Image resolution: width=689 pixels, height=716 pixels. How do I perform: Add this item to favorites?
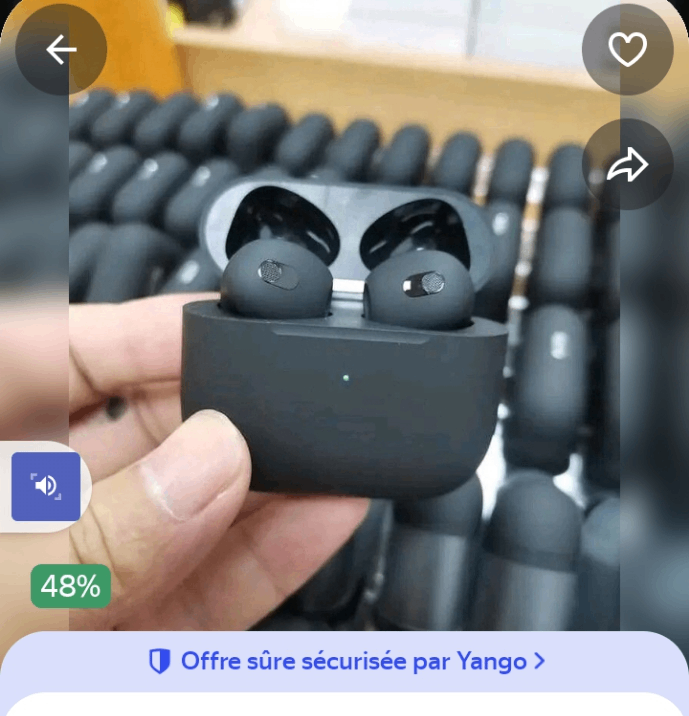pos(627,50)
